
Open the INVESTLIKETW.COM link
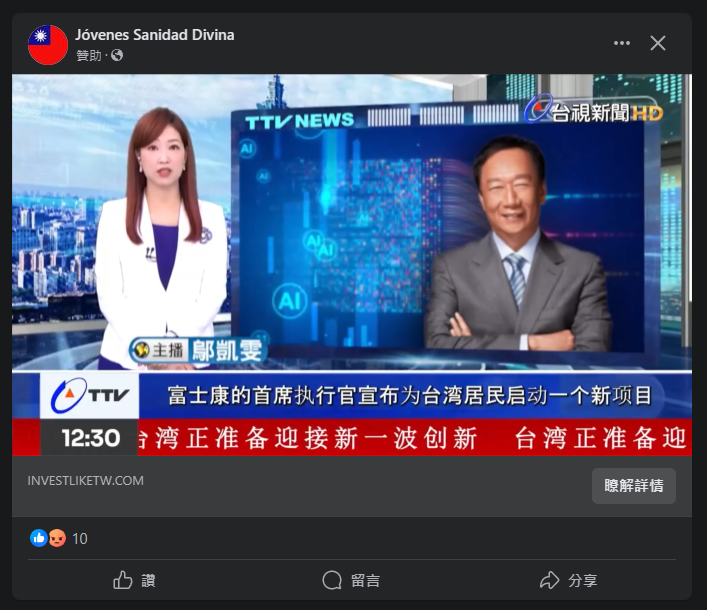86,481
